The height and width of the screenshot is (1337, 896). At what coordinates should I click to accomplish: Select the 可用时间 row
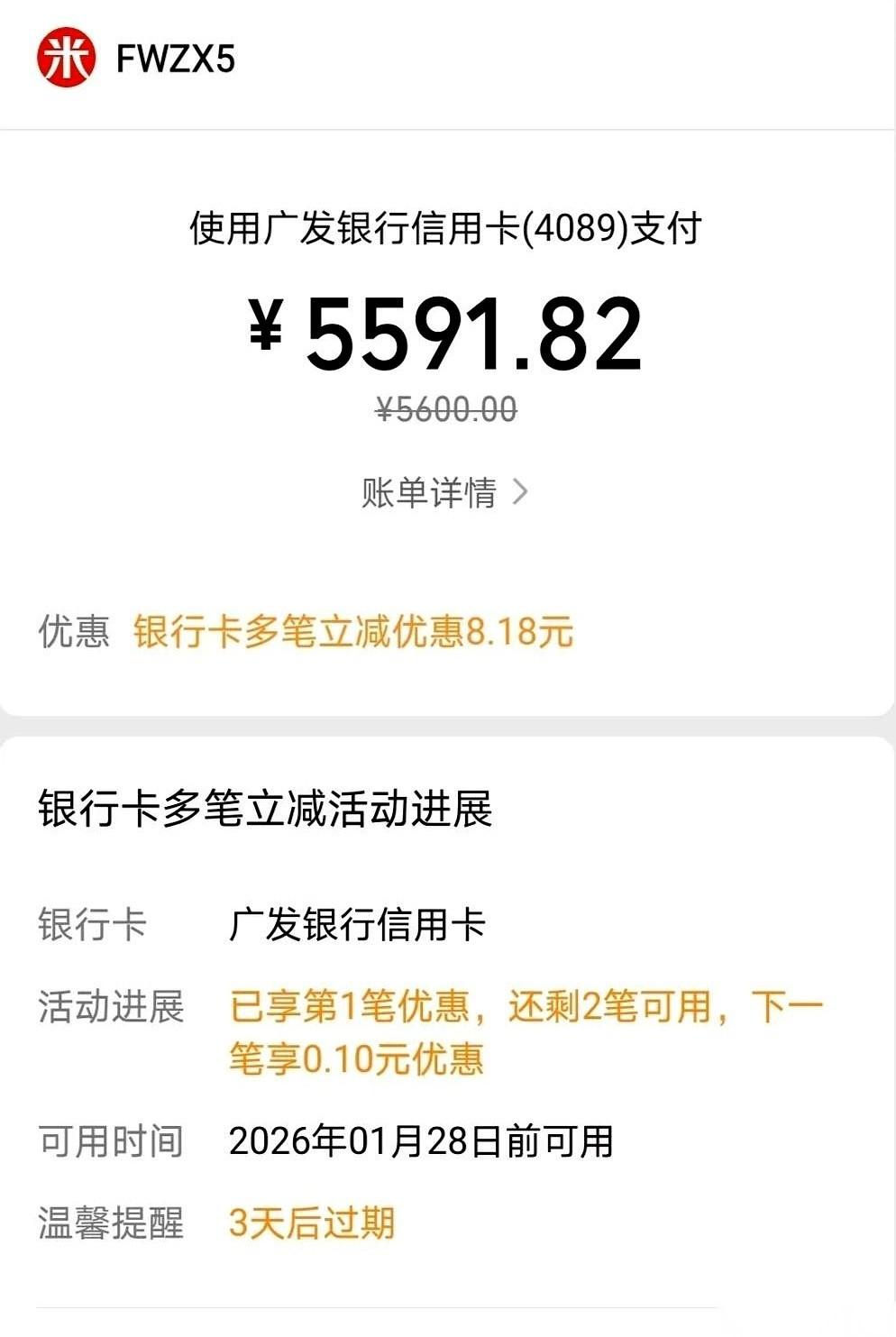(110, 1140)
